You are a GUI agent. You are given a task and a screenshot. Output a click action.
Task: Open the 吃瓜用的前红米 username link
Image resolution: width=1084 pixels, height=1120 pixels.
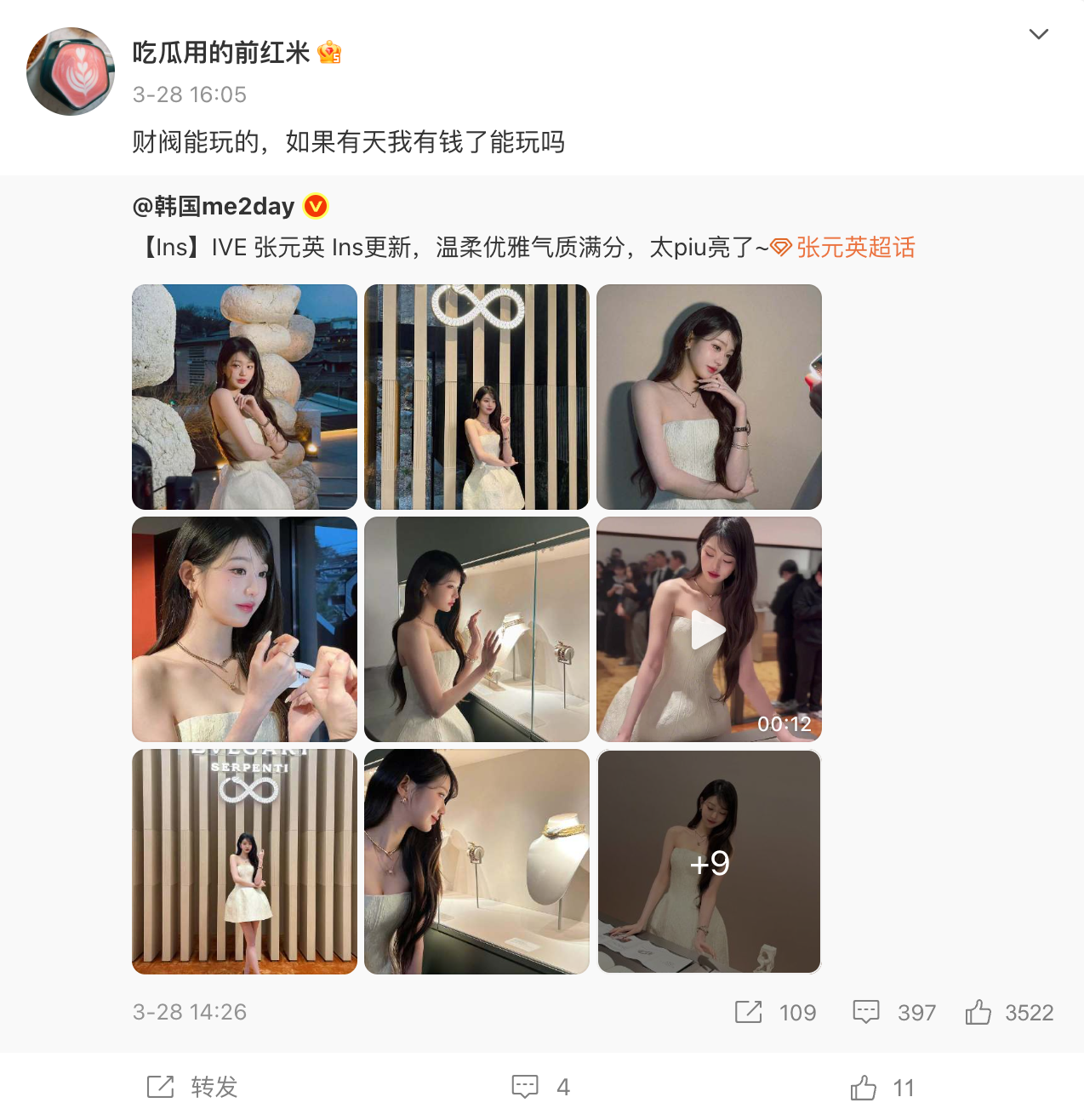pyautogui.click(x=221, y=53)
